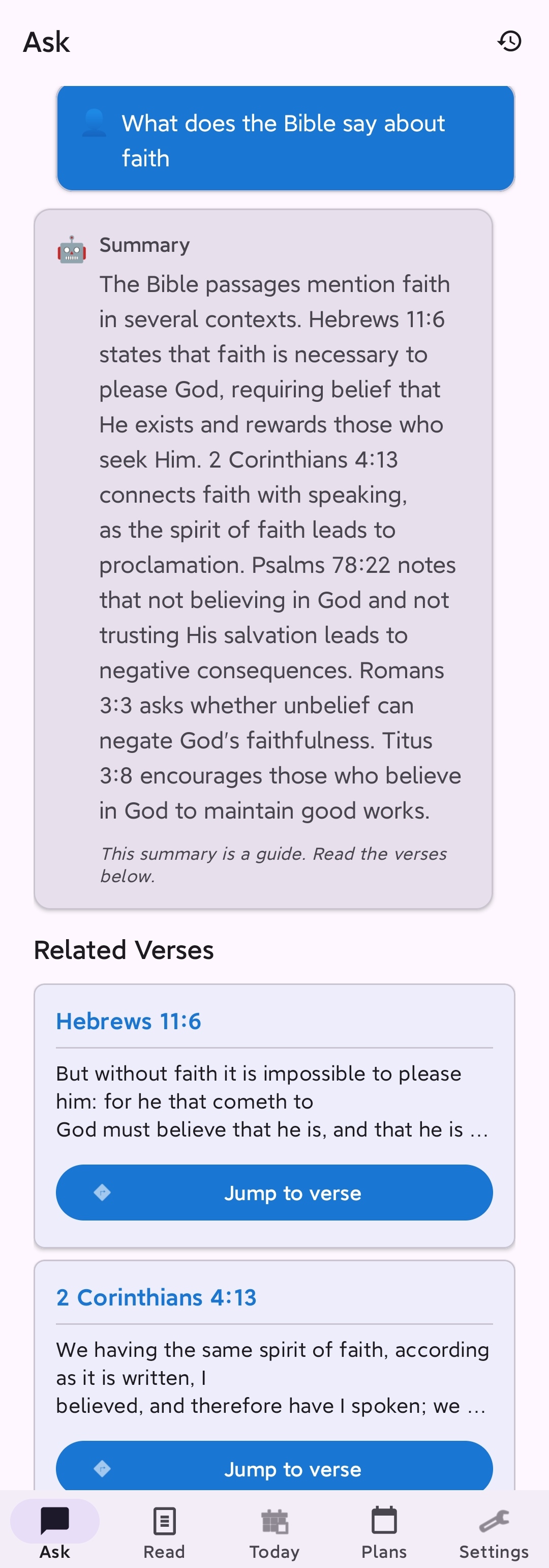The image size is (549, 1568).
Task: Open the Plans calendar icon
Action: pos(384,1521)
